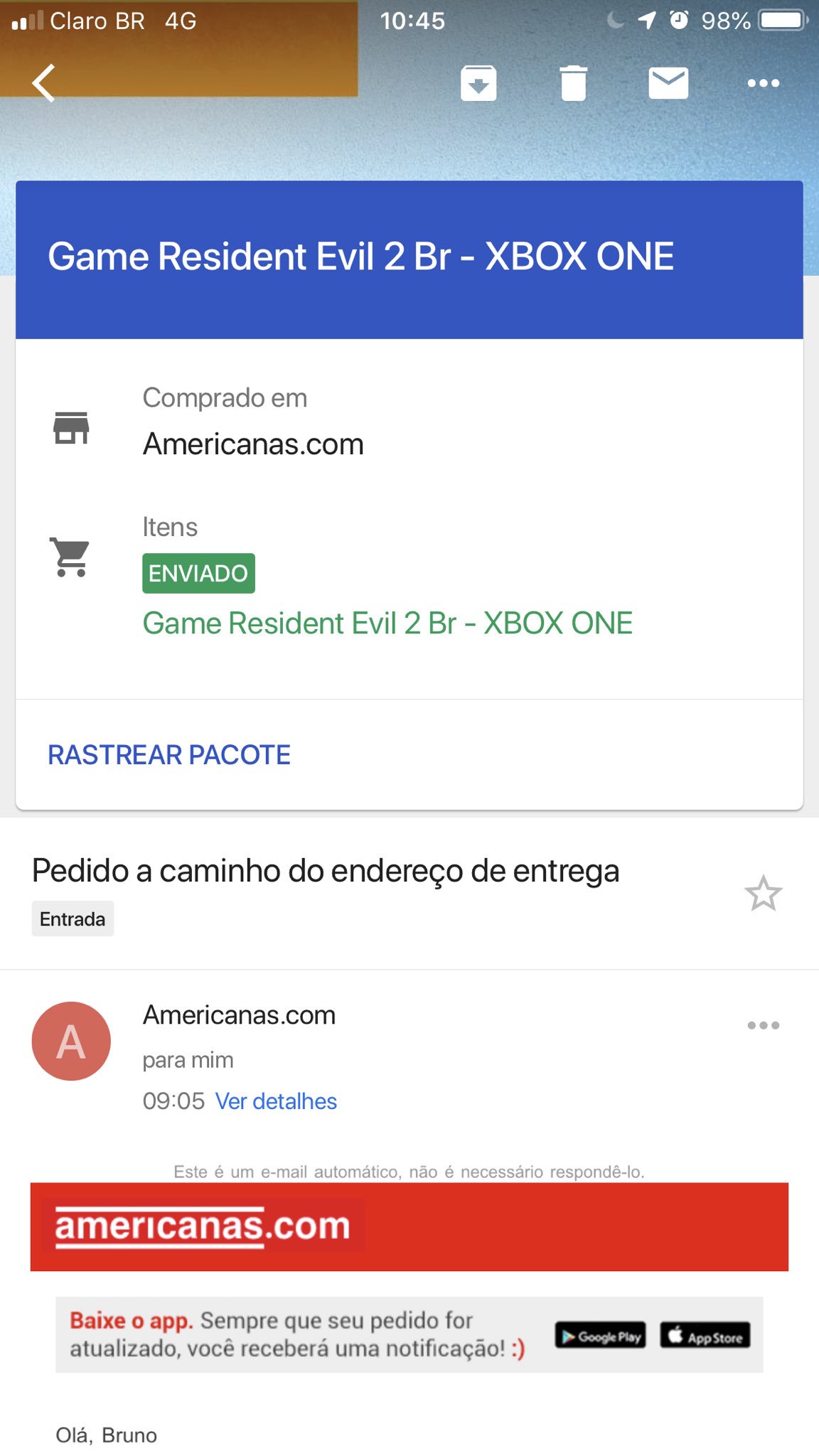Tap the Entrada label chip
This screenshot has width=819, height=1456.
73,919
